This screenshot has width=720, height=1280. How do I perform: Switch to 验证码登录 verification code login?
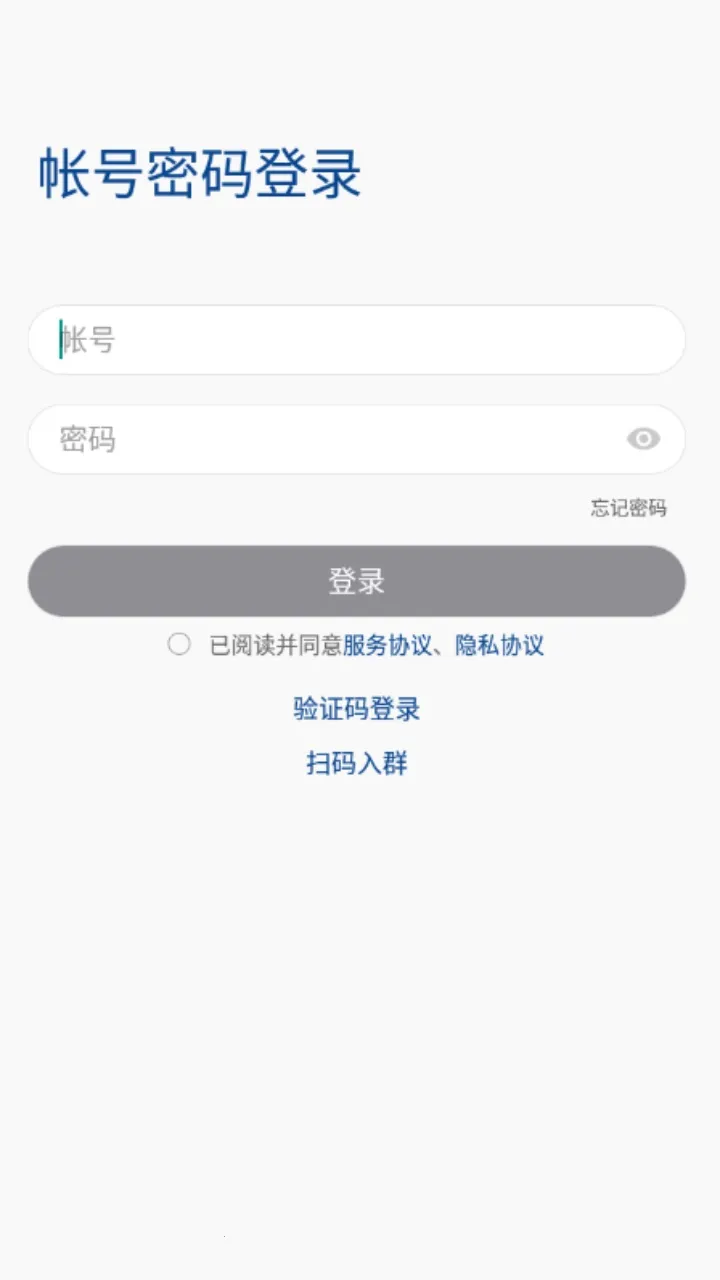click(356, 708)
